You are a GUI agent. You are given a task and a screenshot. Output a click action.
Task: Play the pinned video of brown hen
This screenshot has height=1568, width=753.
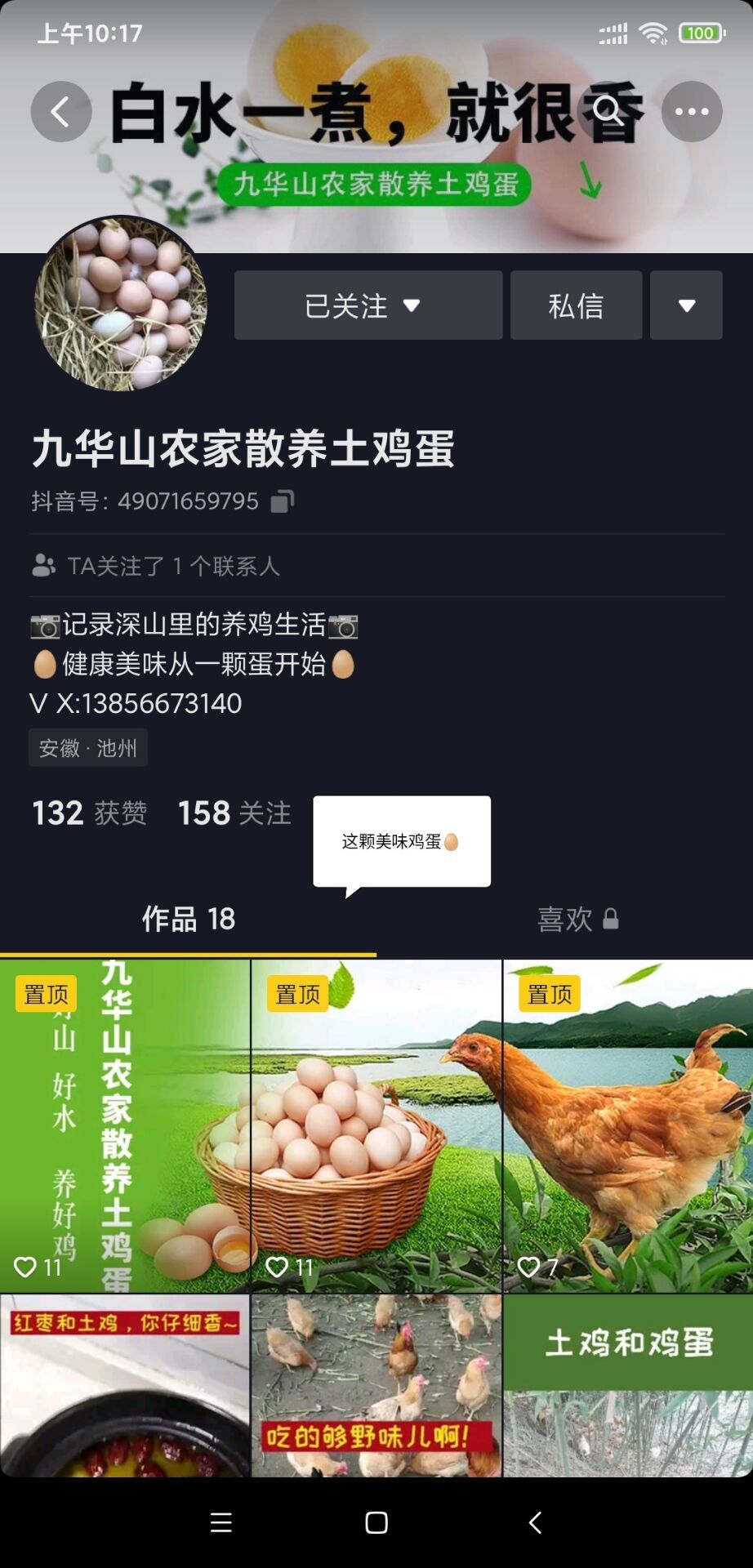point(628,1126)
